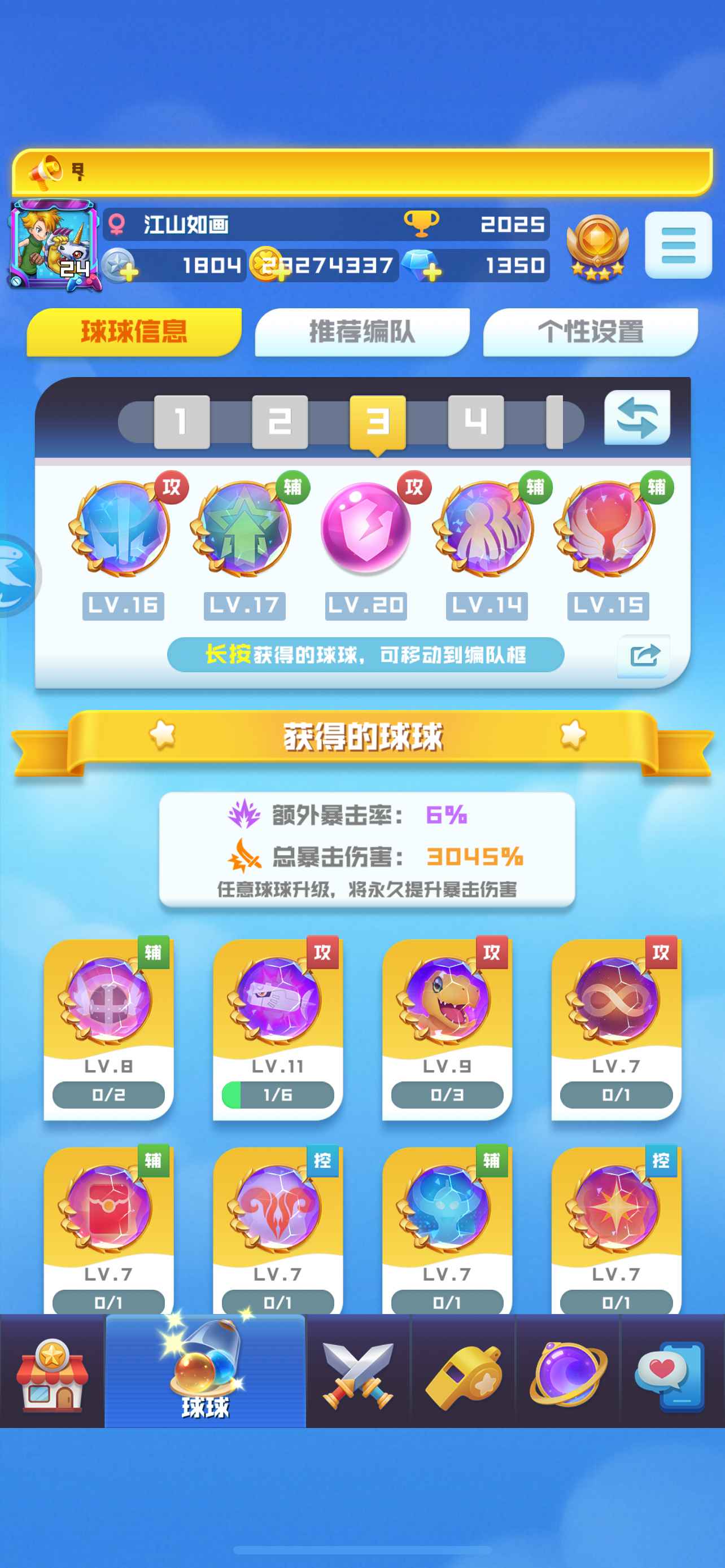This screenshot has width=725, height=1568.
Task: Tap the swap arrows team button
Action: (x=637, y=418)
